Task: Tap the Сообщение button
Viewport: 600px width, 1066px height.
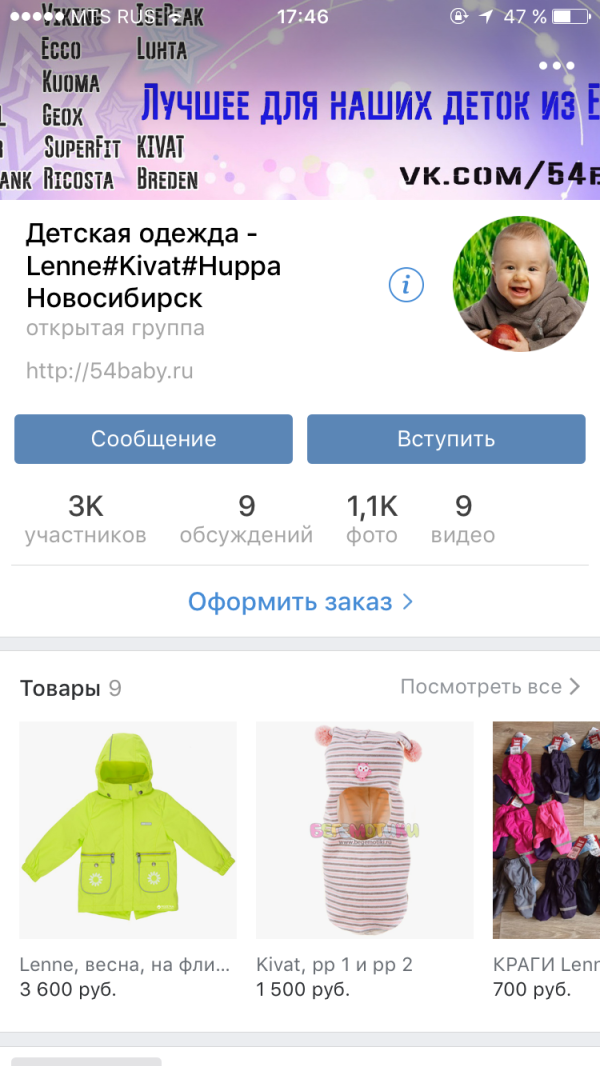Action: (x=153, y=439)
